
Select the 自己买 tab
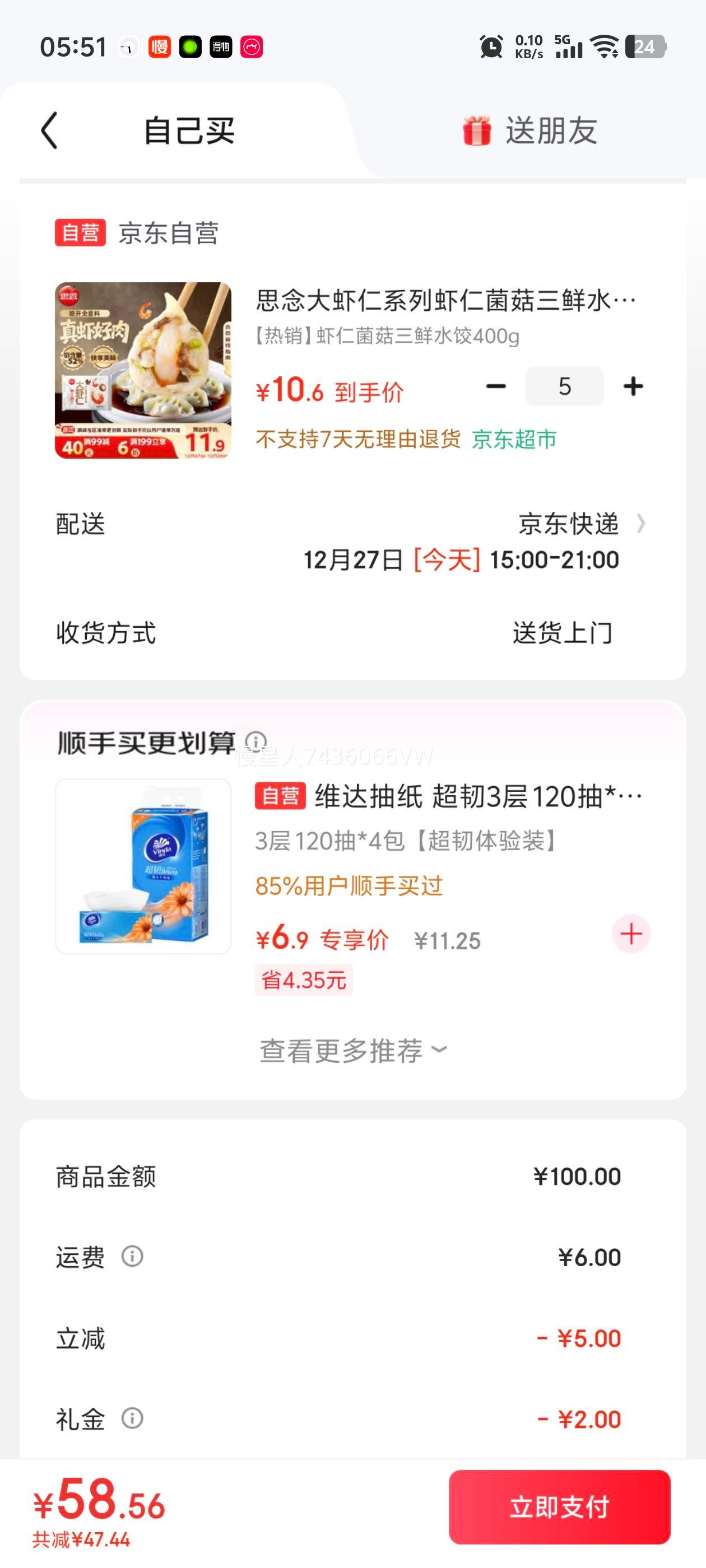click(189, 131)
